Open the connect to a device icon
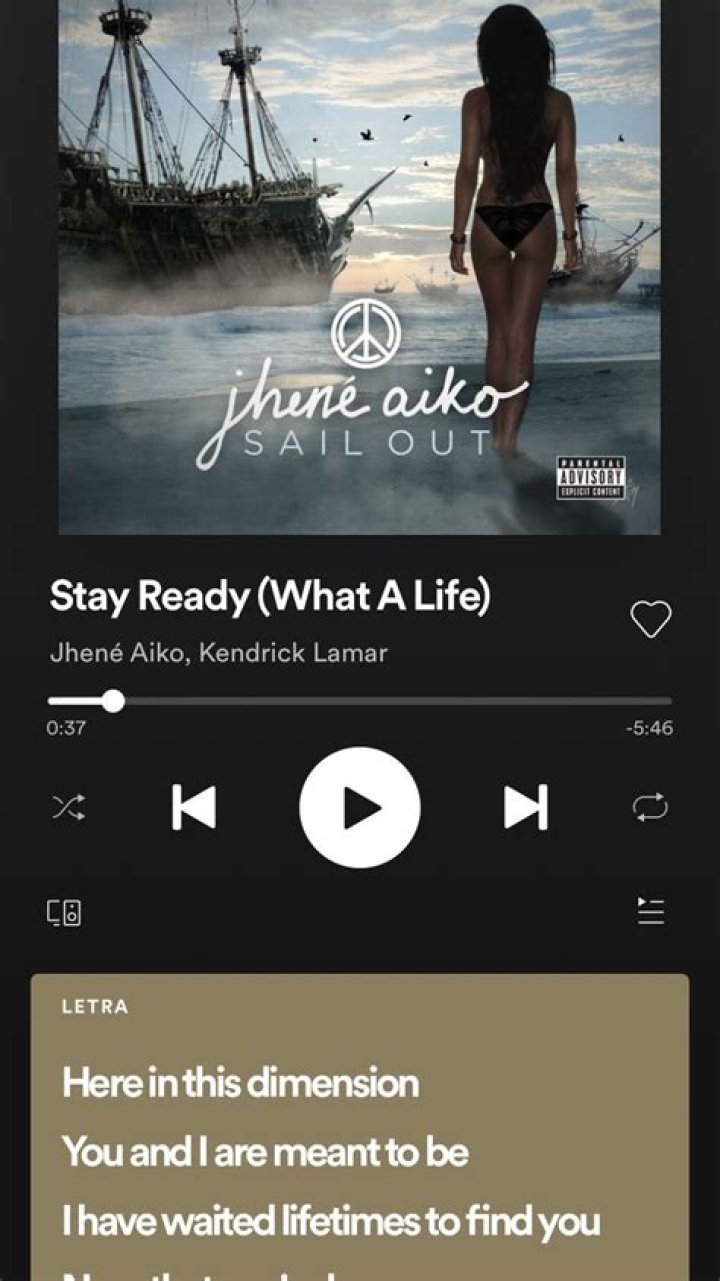 point(64,912)
